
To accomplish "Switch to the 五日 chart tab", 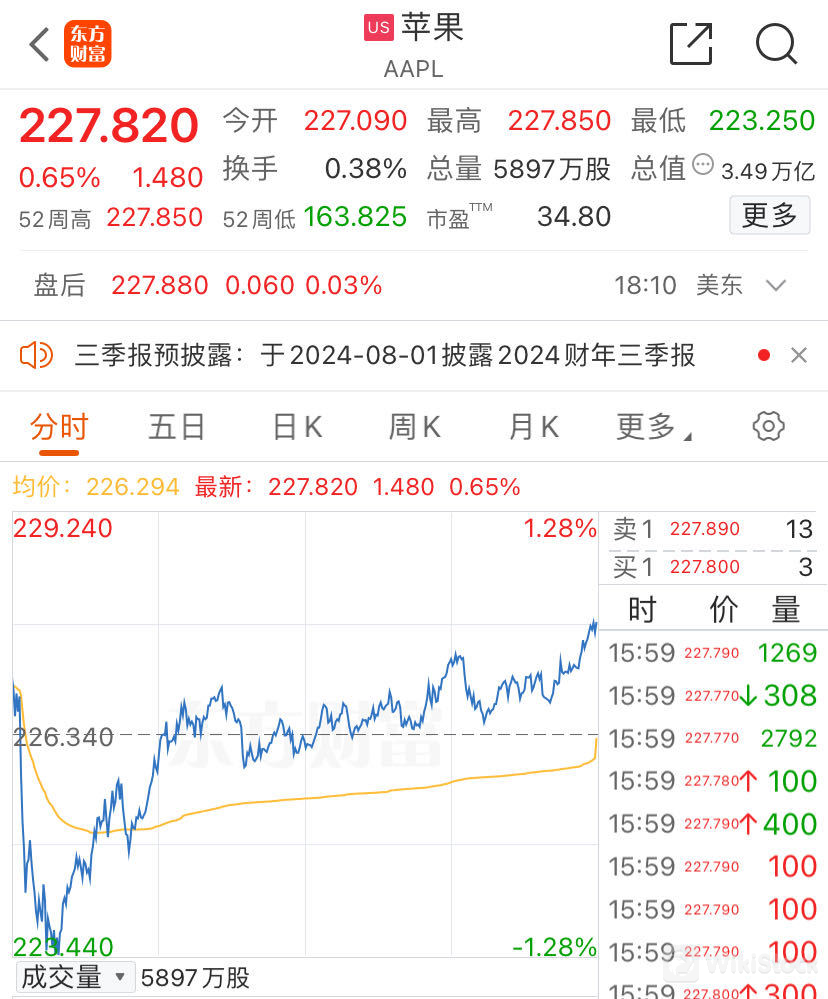I will pyautogui.click(x=177, y=427).
